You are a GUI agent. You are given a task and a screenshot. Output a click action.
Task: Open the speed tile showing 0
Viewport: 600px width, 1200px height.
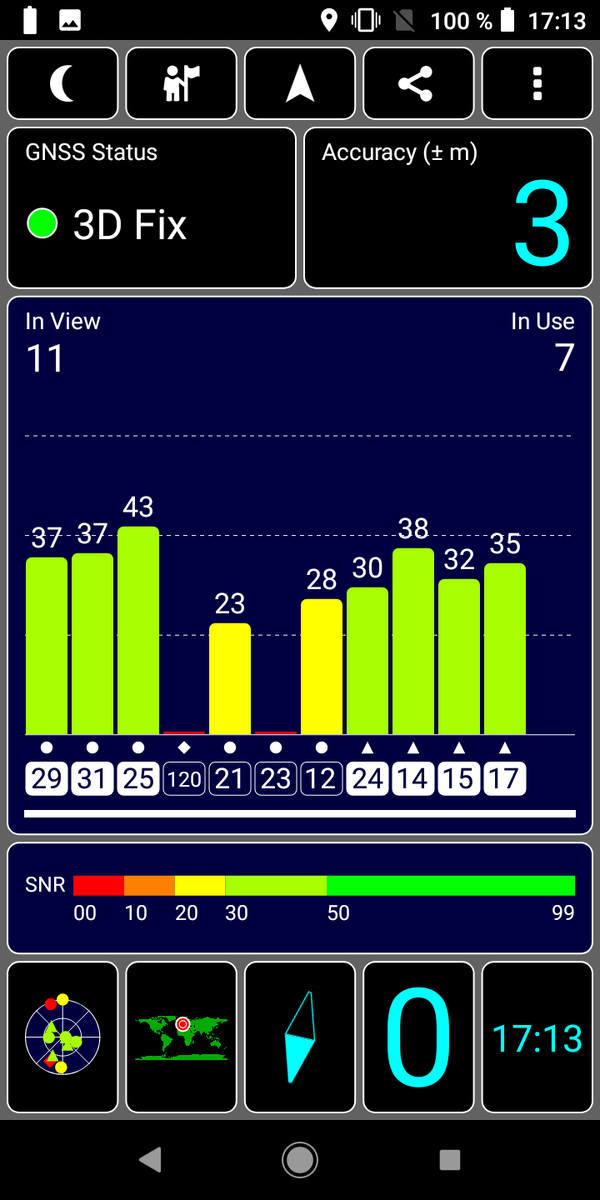point(418,1038)
